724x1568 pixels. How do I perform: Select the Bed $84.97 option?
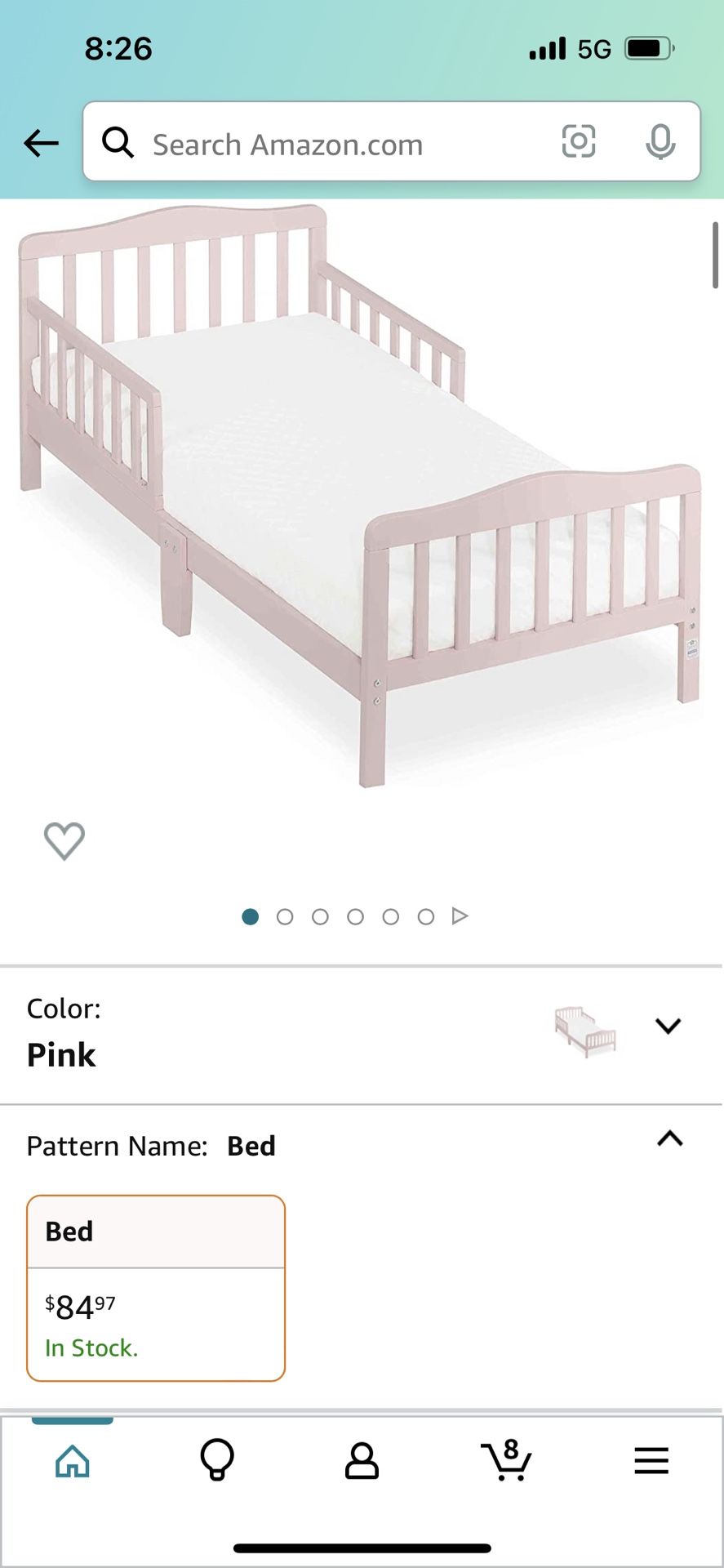pyautogui.click(x=156, y=1288)
